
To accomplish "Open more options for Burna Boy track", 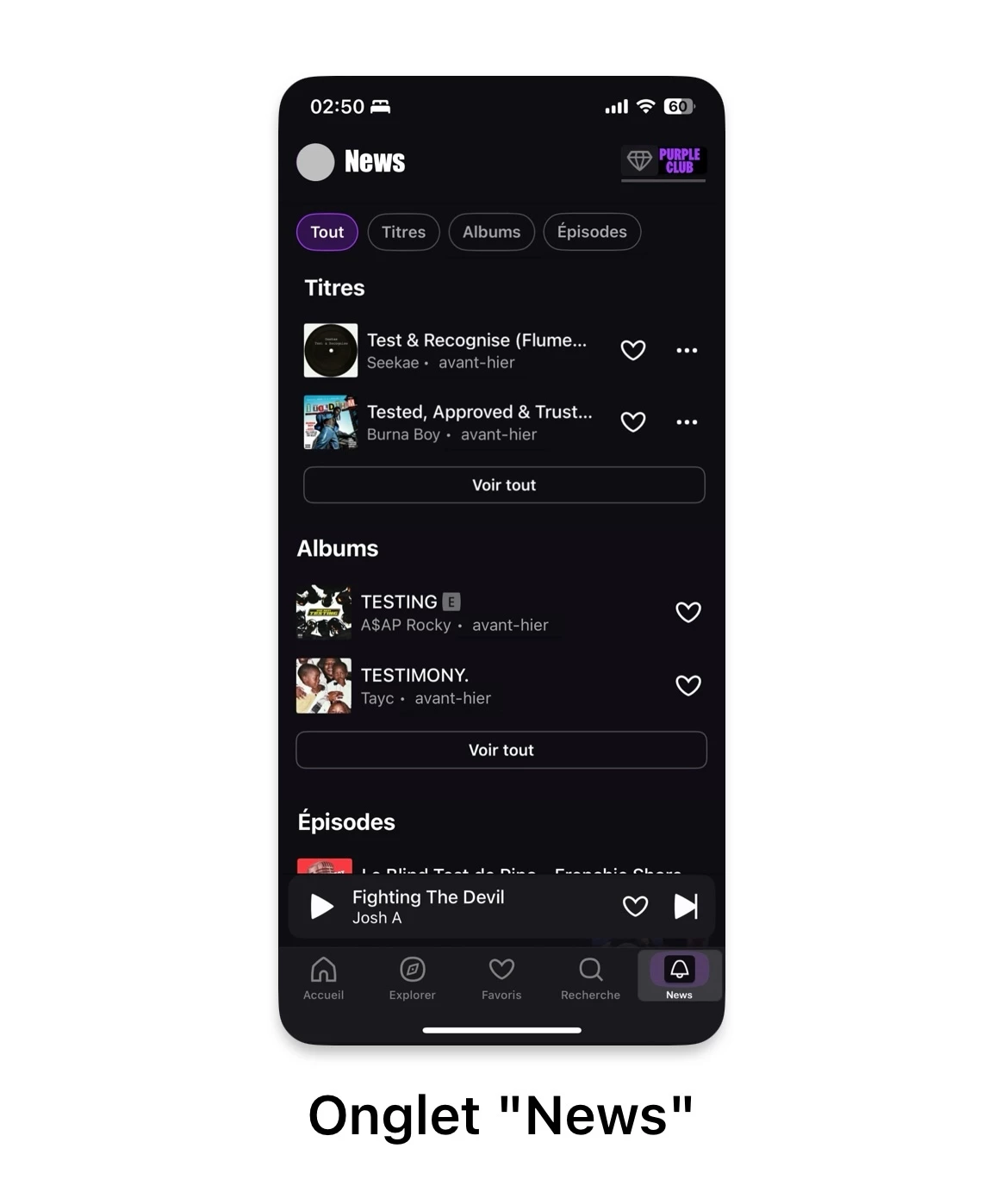I will (687, 421).
